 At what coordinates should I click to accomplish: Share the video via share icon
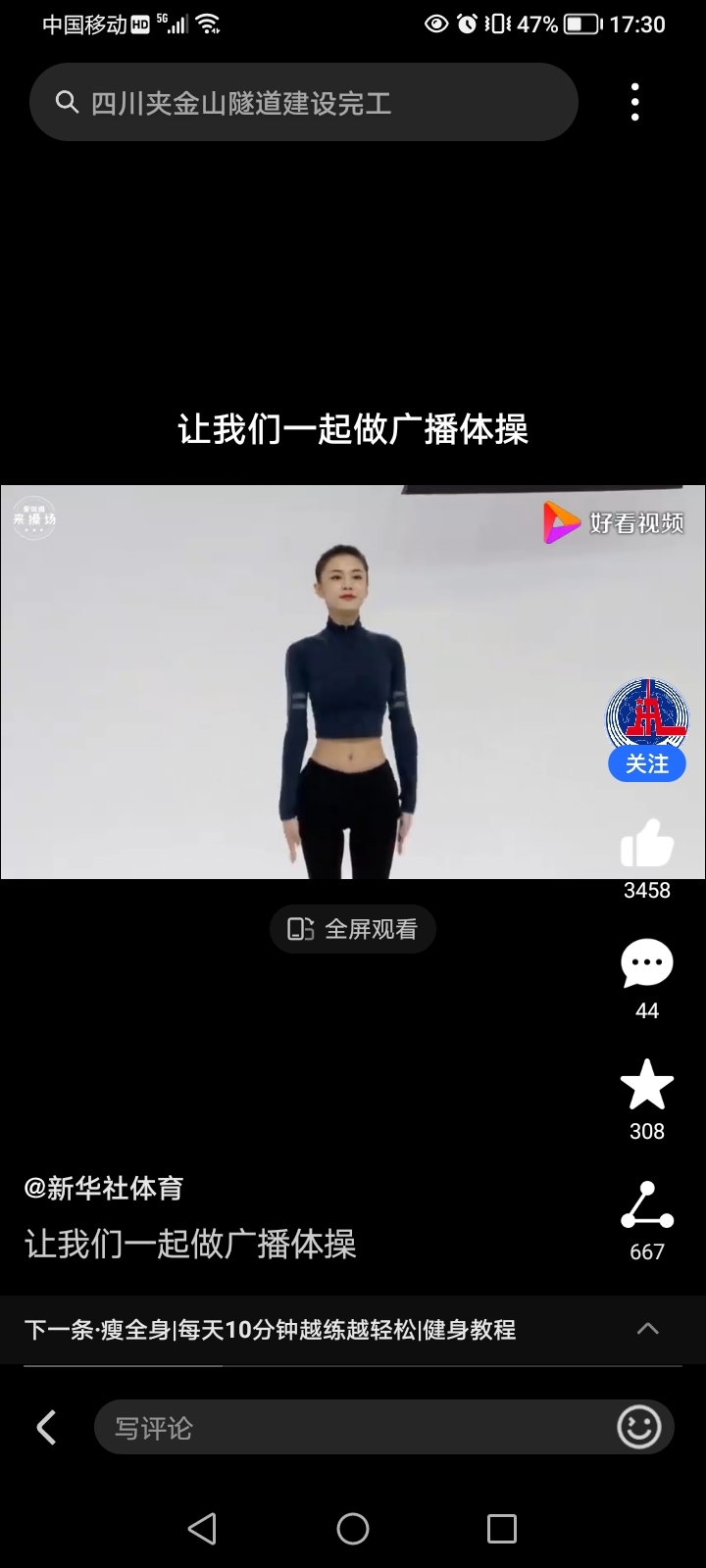pos(646,1206)
